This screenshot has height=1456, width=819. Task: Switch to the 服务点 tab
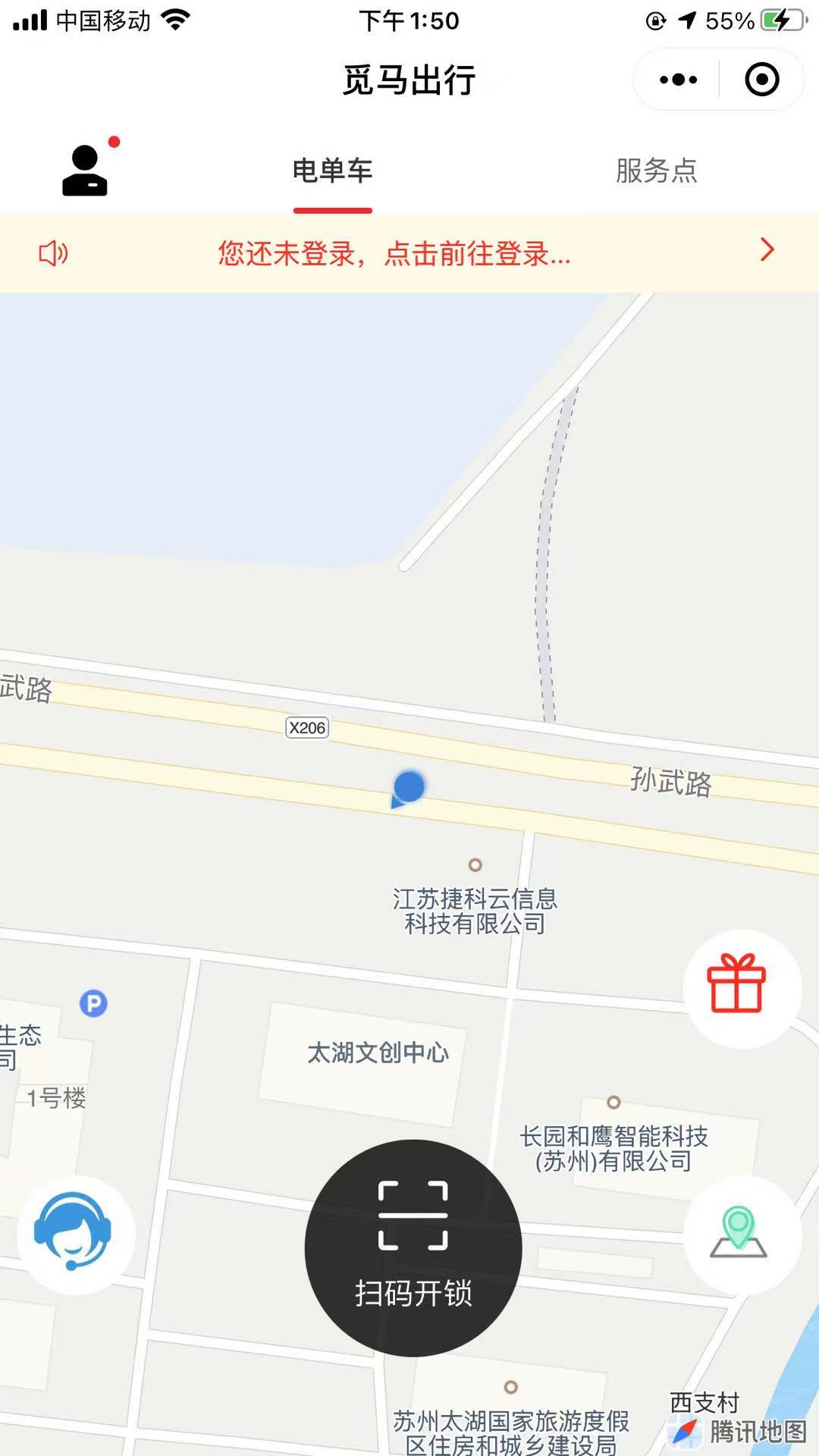(x=656, y=171)
